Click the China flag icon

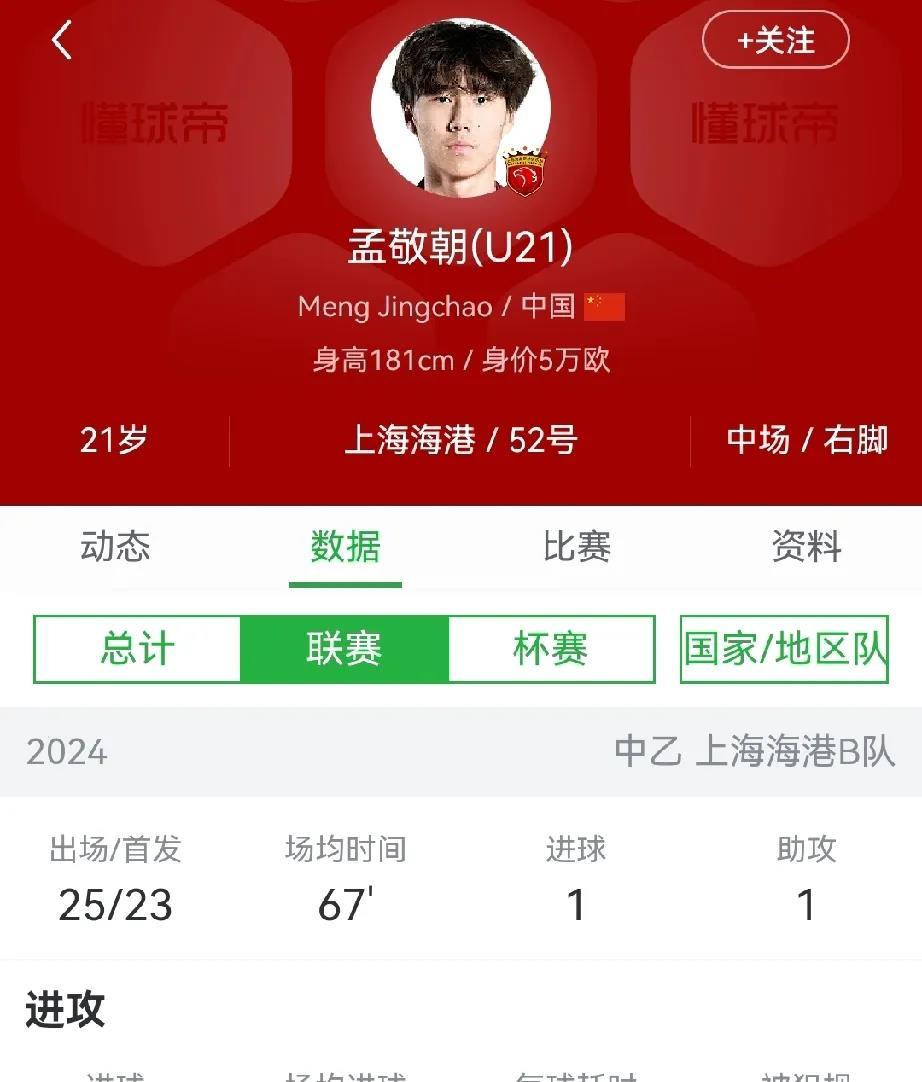[x=604, y=306]
